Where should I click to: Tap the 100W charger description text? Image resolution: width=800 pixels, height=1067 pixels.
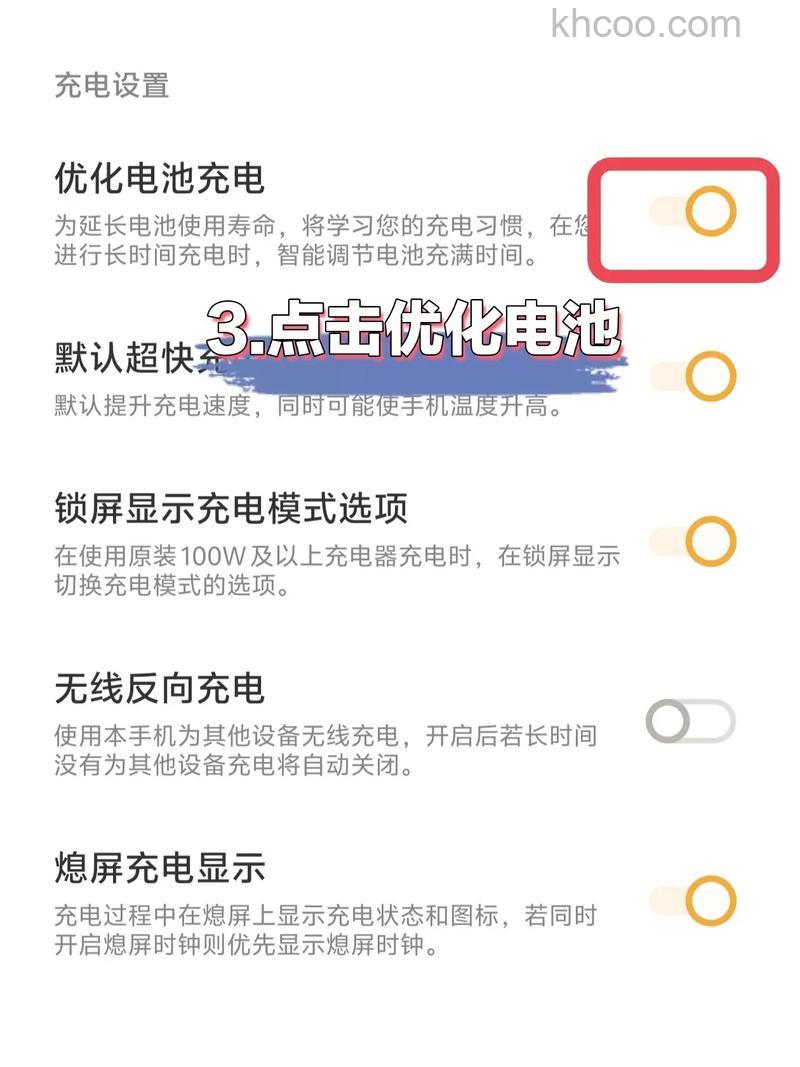coord(330,570)
